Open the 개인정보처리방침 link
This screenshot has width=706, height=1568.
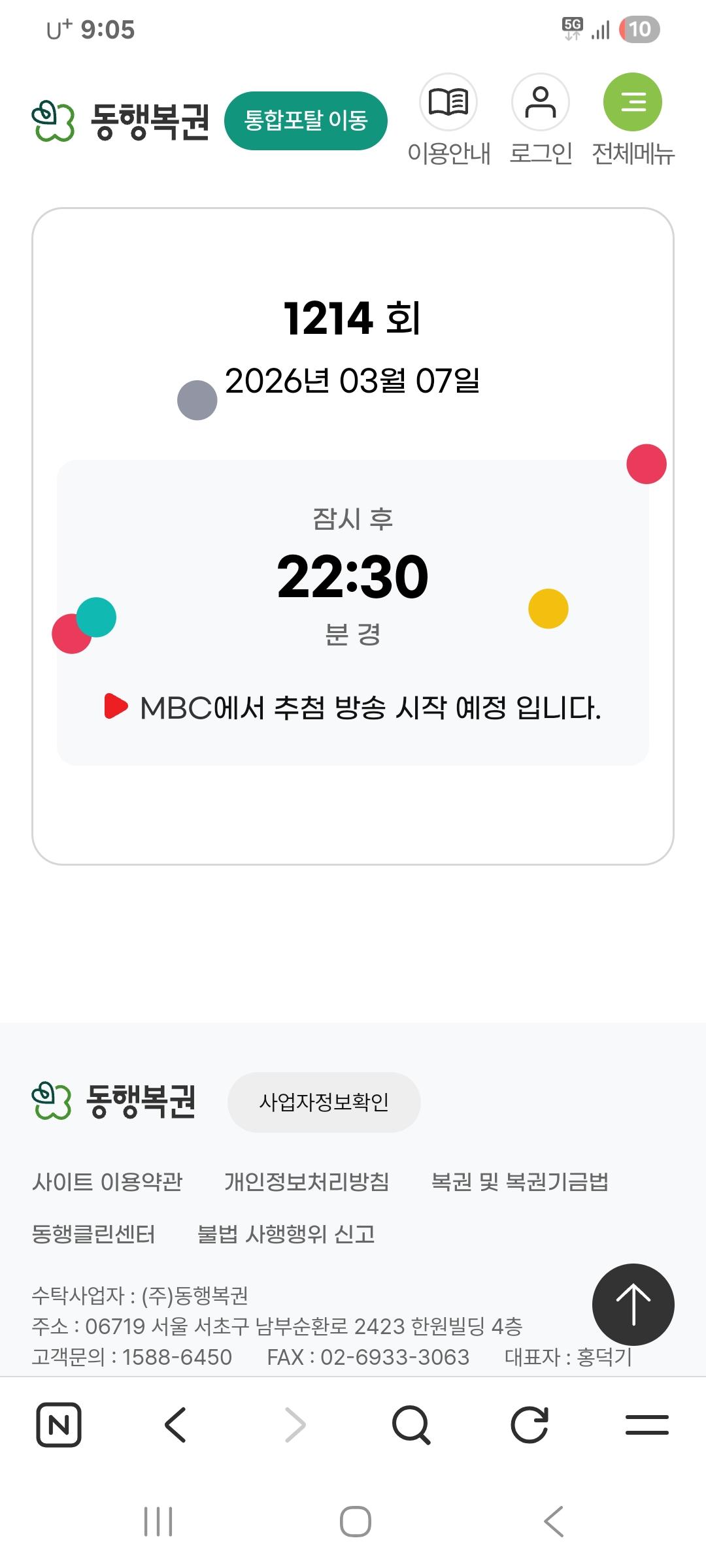[307, 1182]
